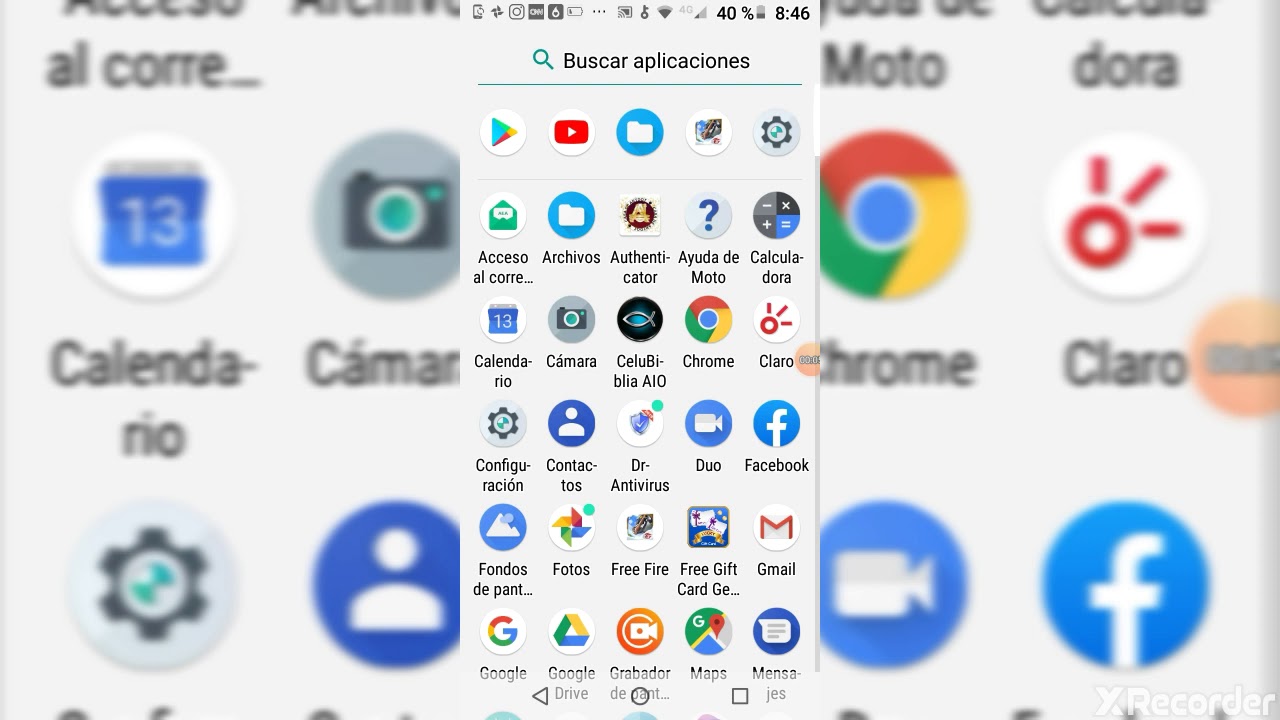Launch the Chrome browser
Screen dimensions: 1280x720
[x=708, y=320]
